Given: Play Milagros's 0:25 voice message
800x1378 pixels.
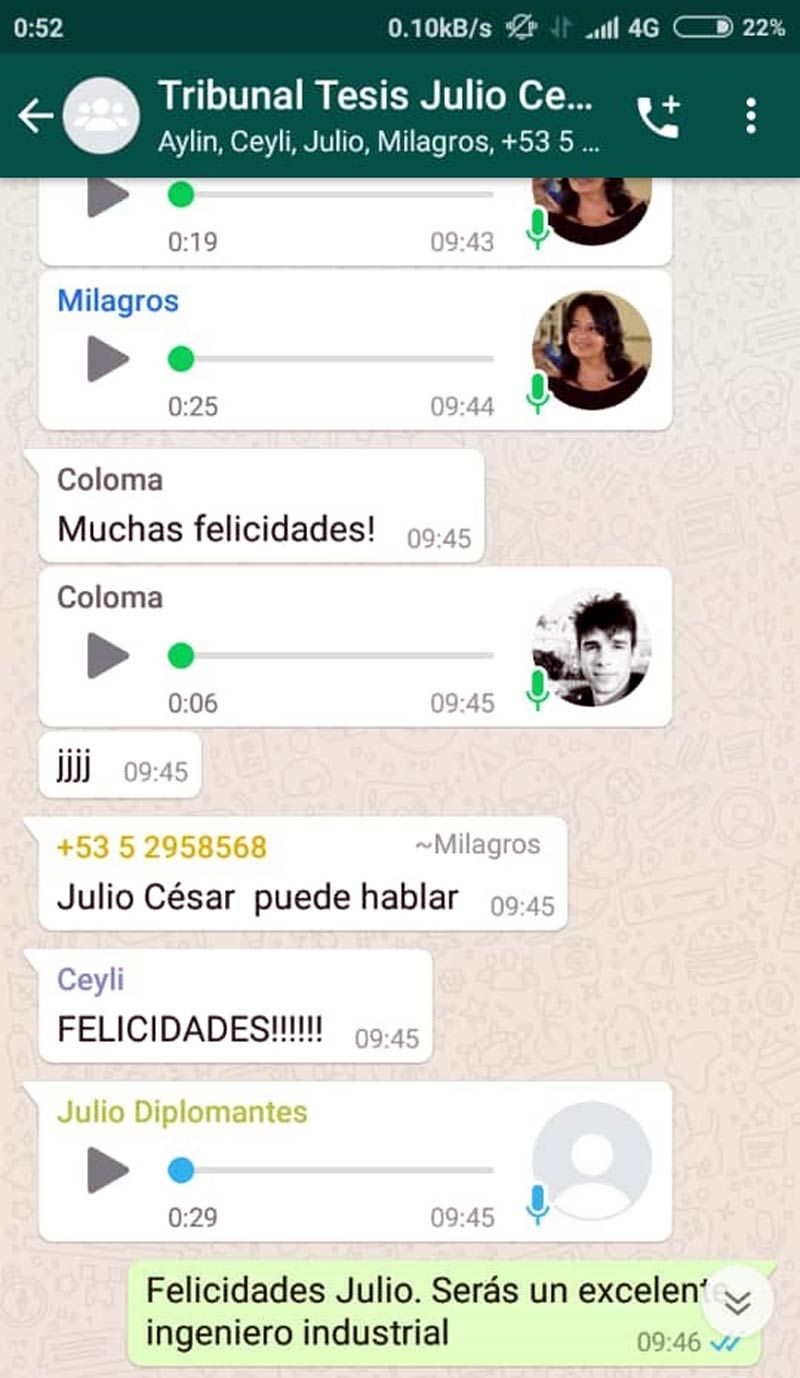Looking at the screenshot, I should [x=108, y=358].
